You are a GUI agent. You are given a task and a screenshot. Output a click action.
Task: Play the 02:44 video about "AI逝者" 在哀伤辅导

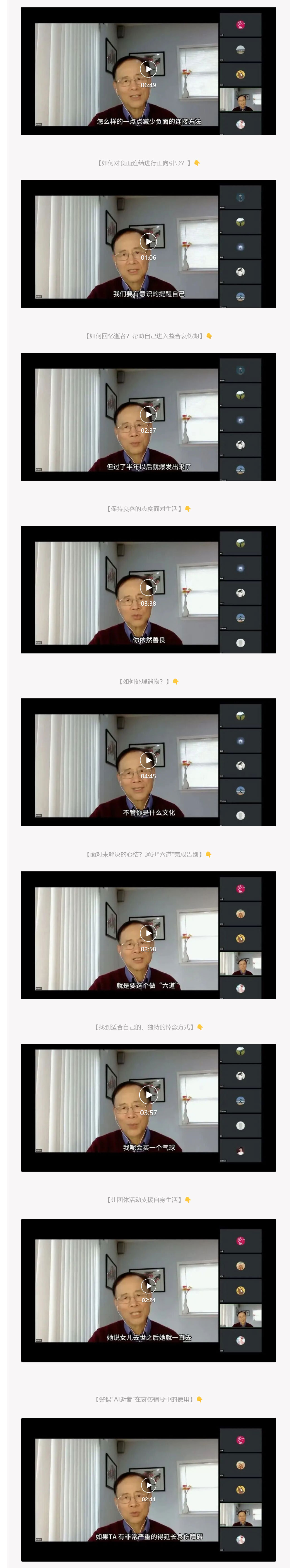(x=148, y=1485)
